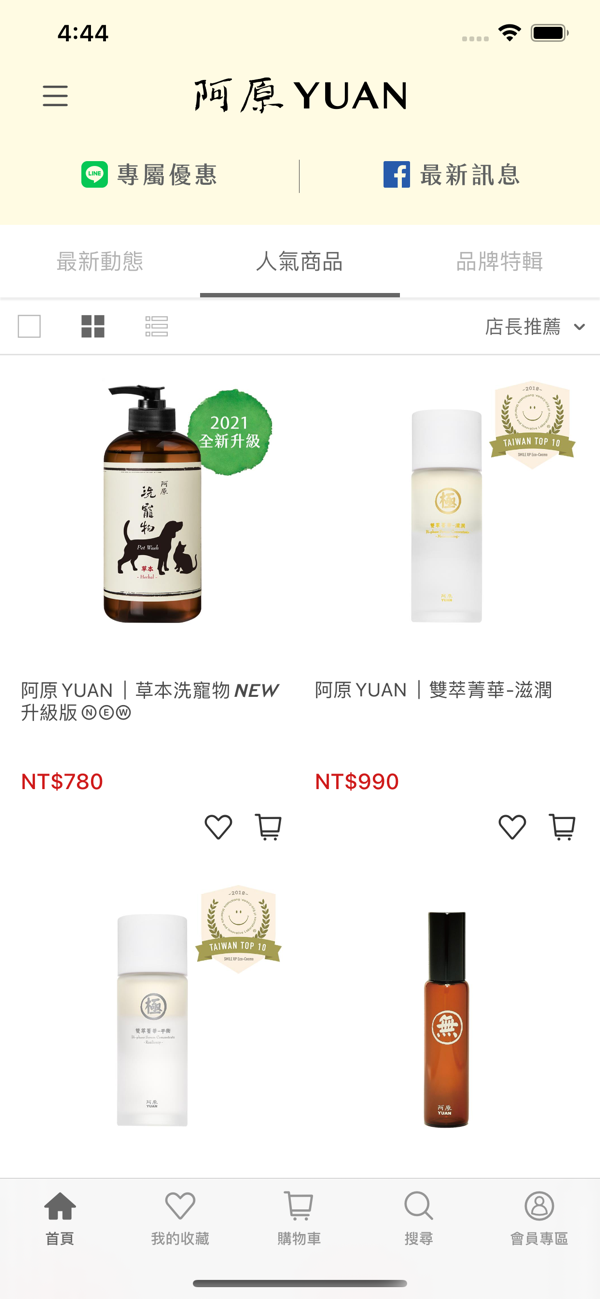The height and width of the screenshot is (1299, 600).
Task: Expand the 店長推薦 sort dropdown
Action: tap(535, 327)
